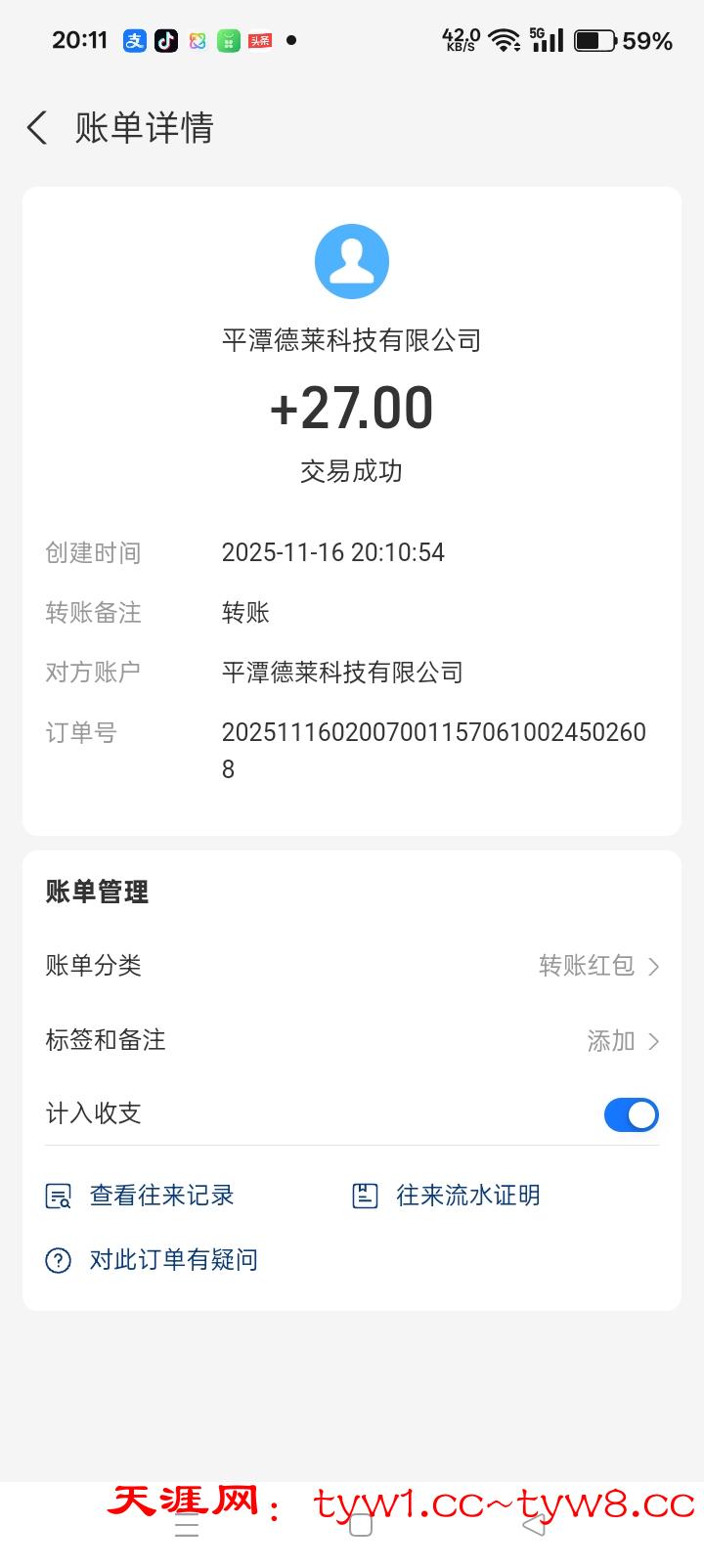
Task: Open the system recent apps button
Action: (187, 1525)
